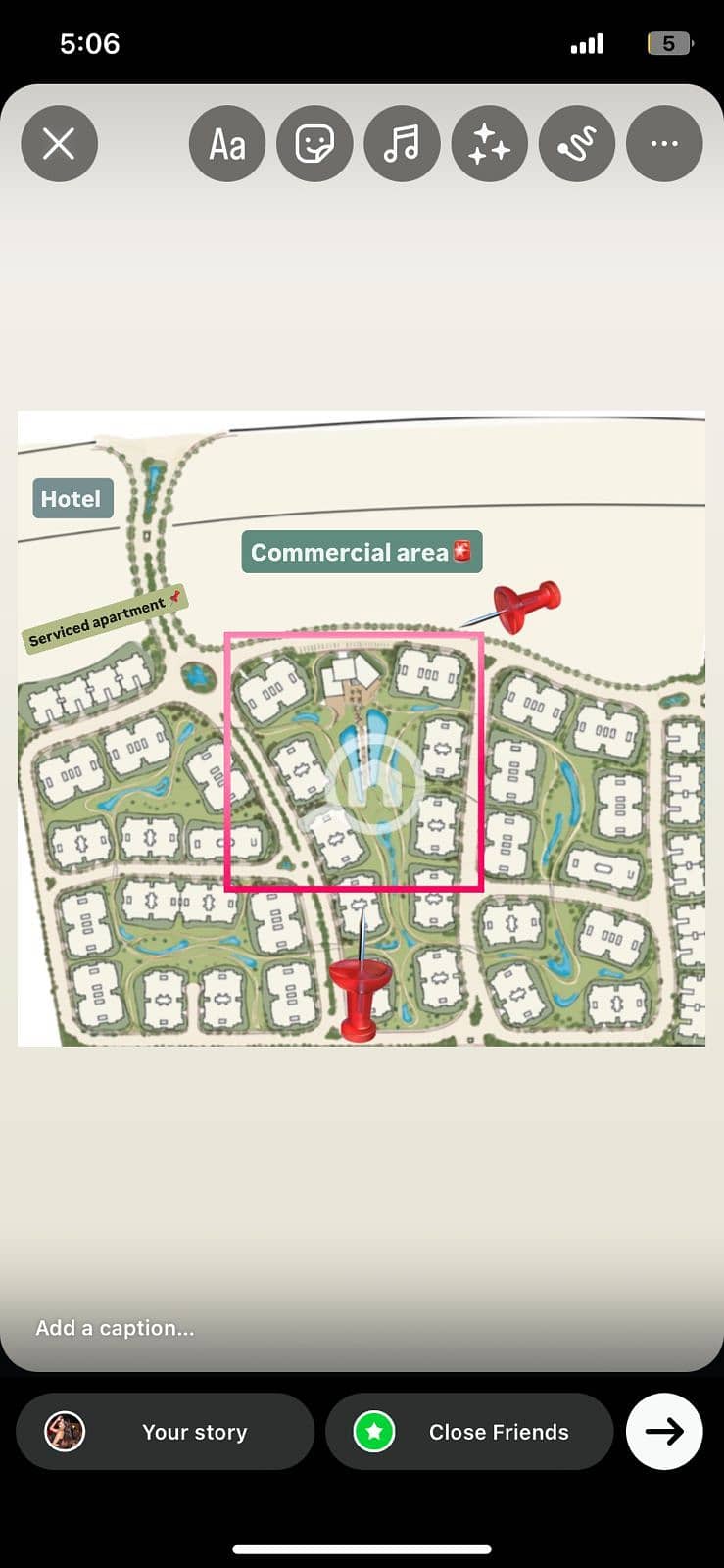This screenshot has width=724, height=1568.
Task: Share to Close Friends
Action: pyautogui.click(x=469, y=1432)
